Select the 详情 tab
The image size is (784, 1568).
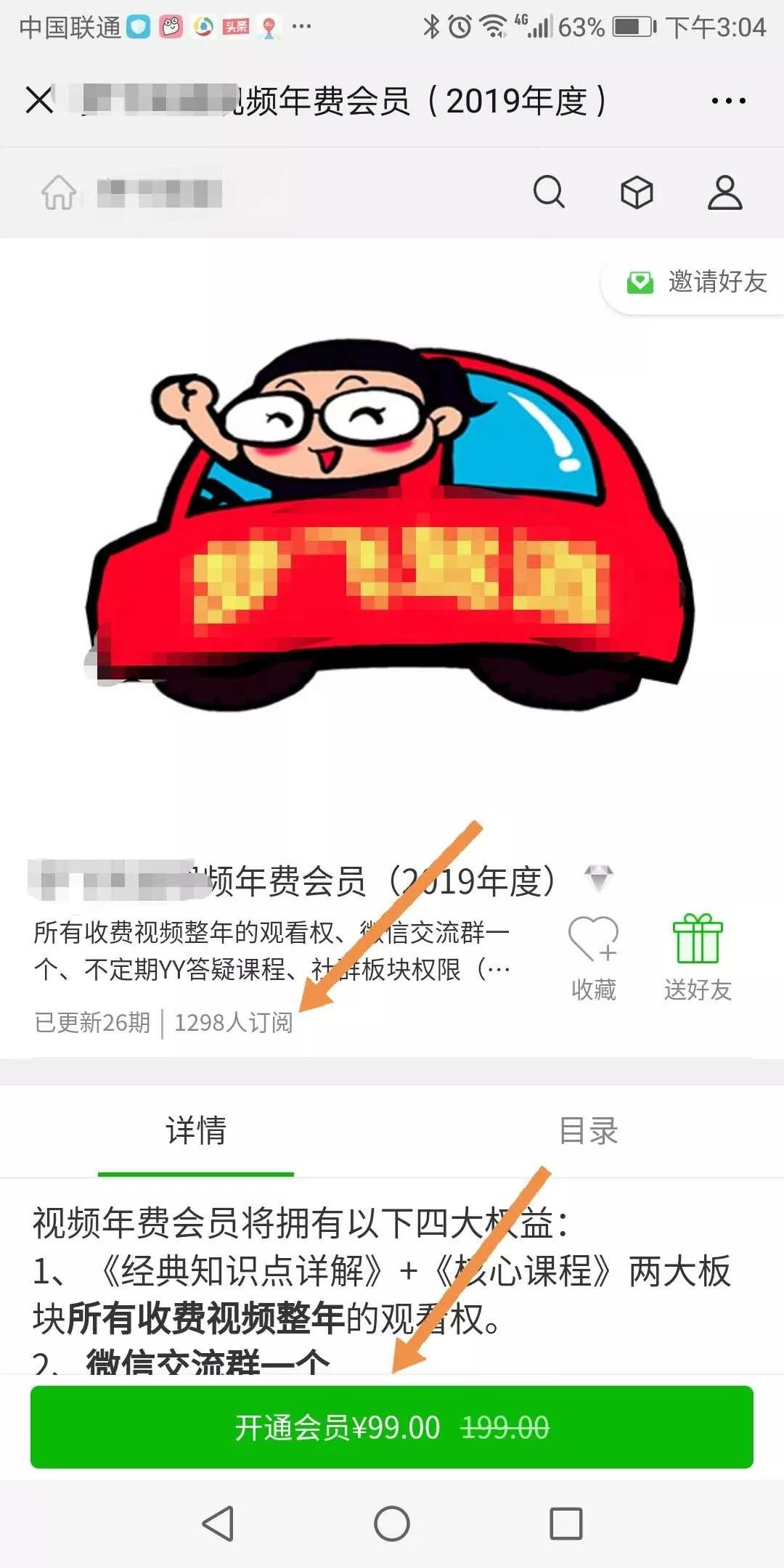tap(196, 1129)
